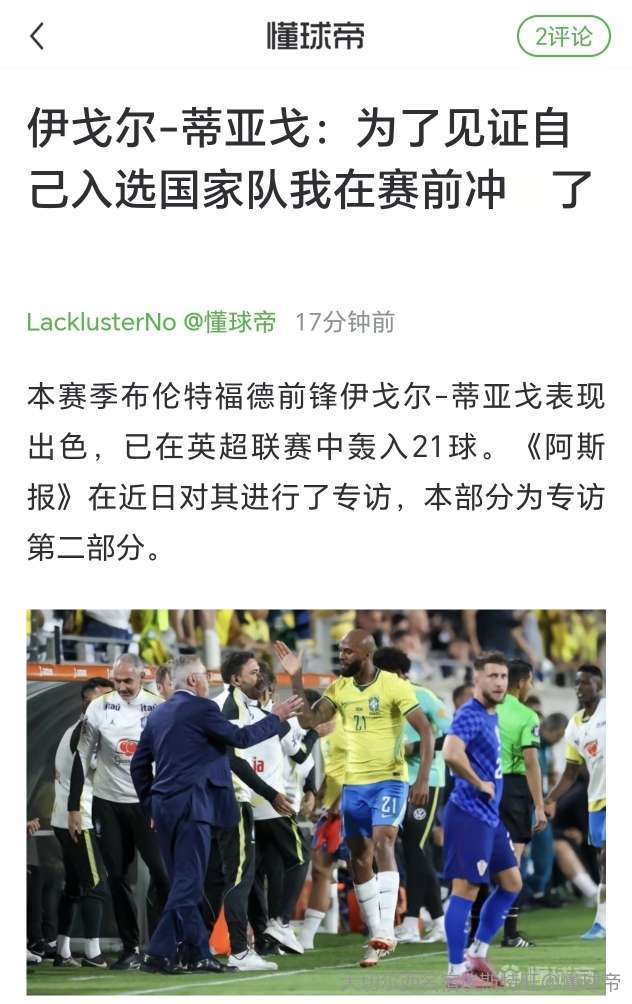Open the 2评论 comments button
The height and width of the screenshot is (1004, 632).
[x=563, y=37]
